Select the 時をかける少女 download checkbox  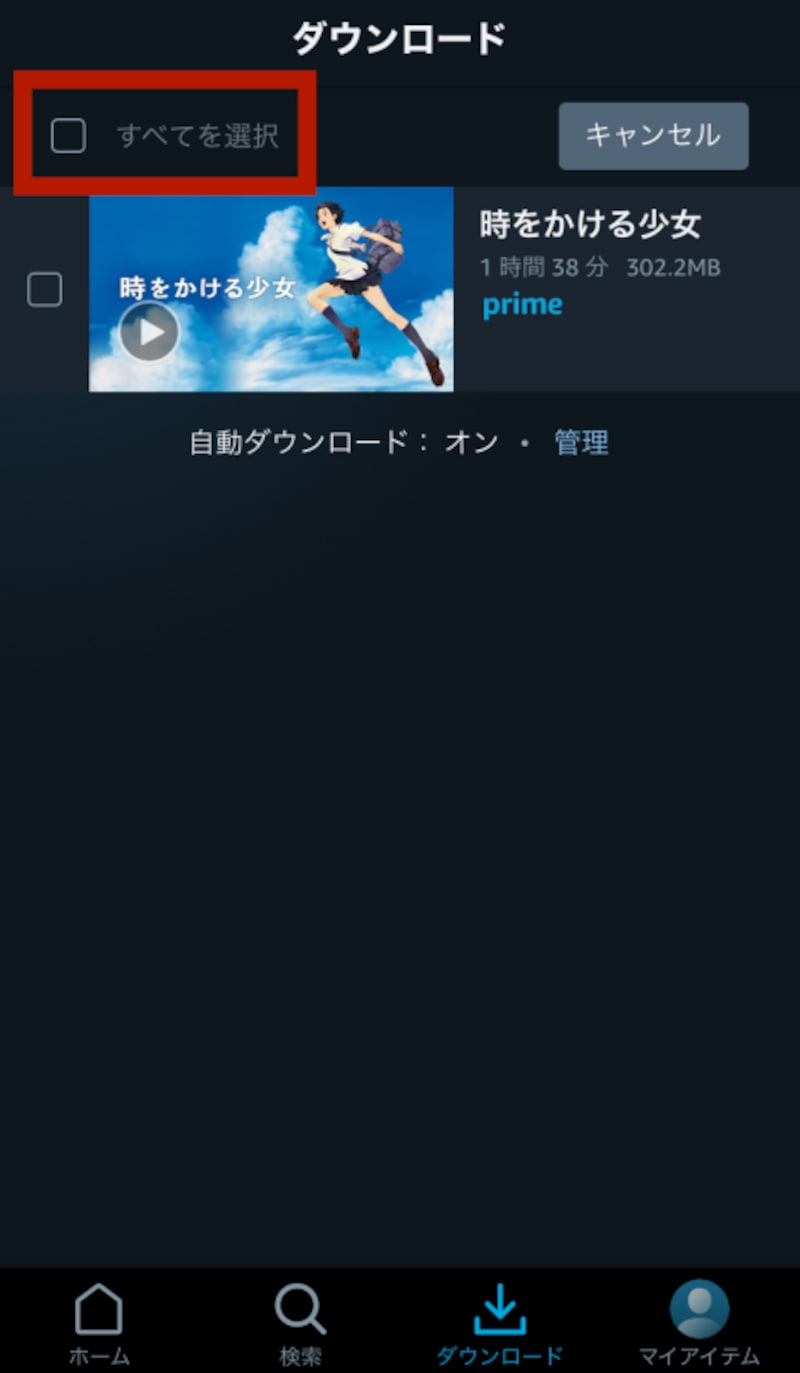[x=44, y=290]
